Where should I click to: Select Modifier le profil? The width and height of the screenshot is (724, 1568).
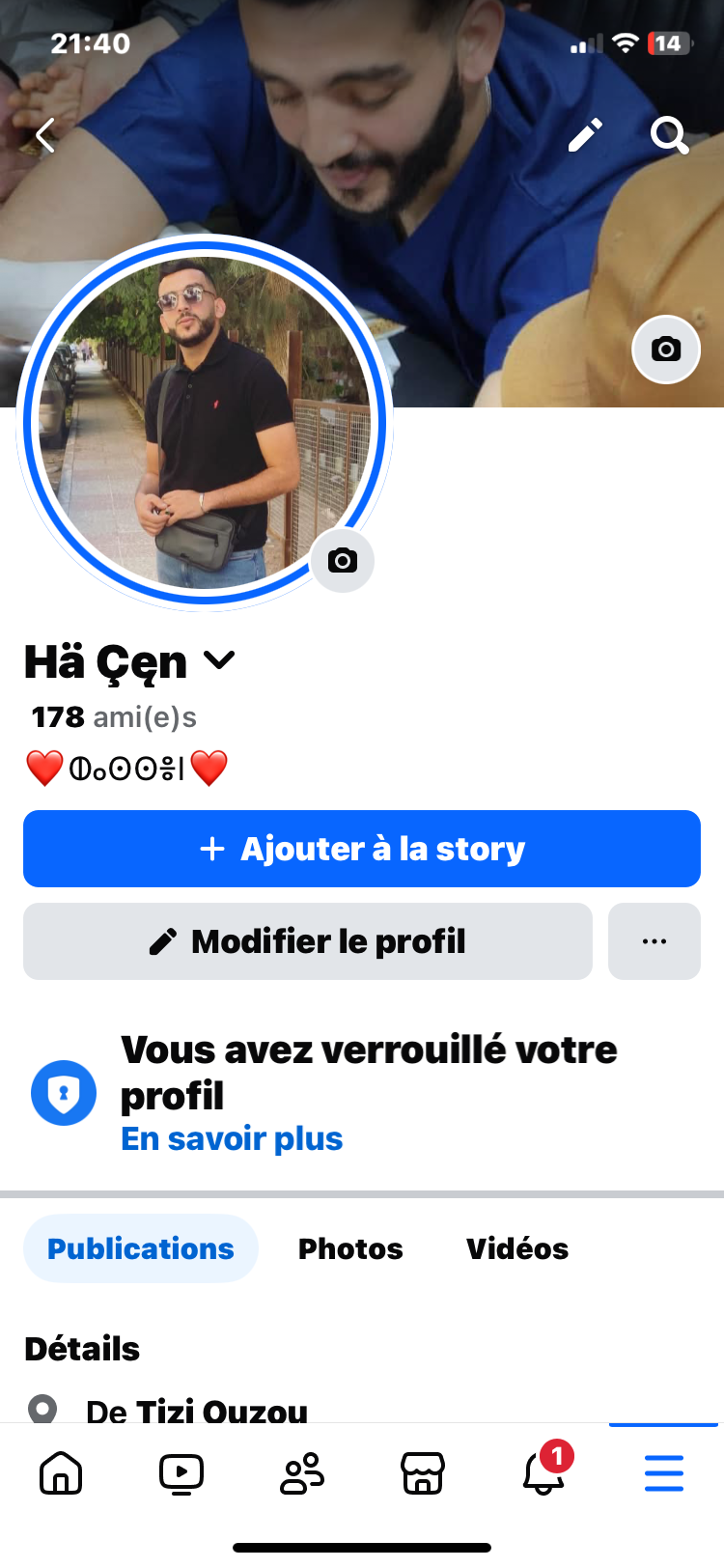click(x=308, y=941)
